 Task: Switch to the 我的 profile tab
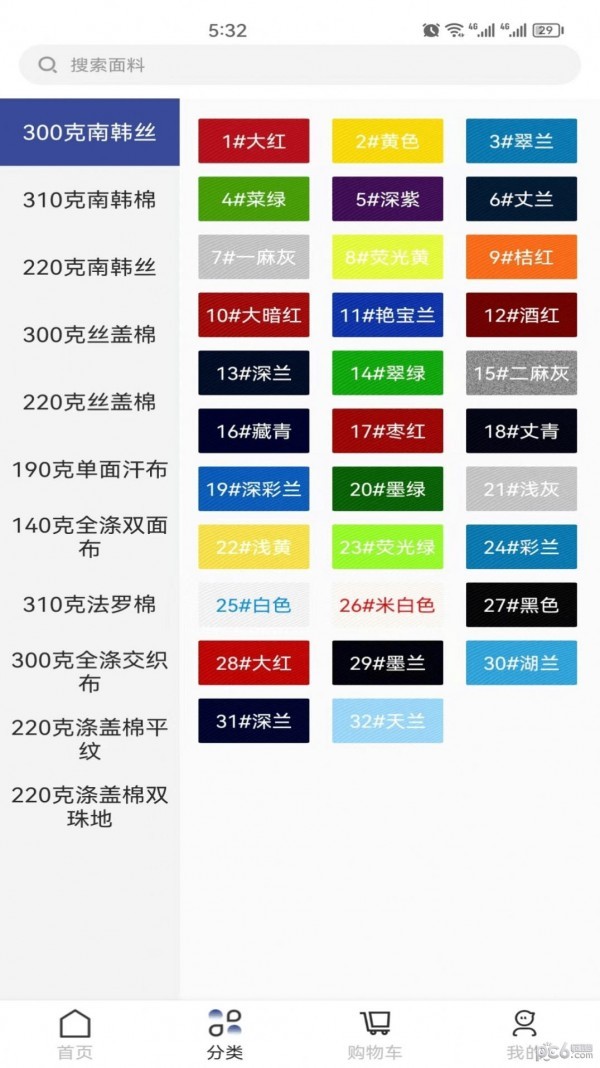point(523,1033)
